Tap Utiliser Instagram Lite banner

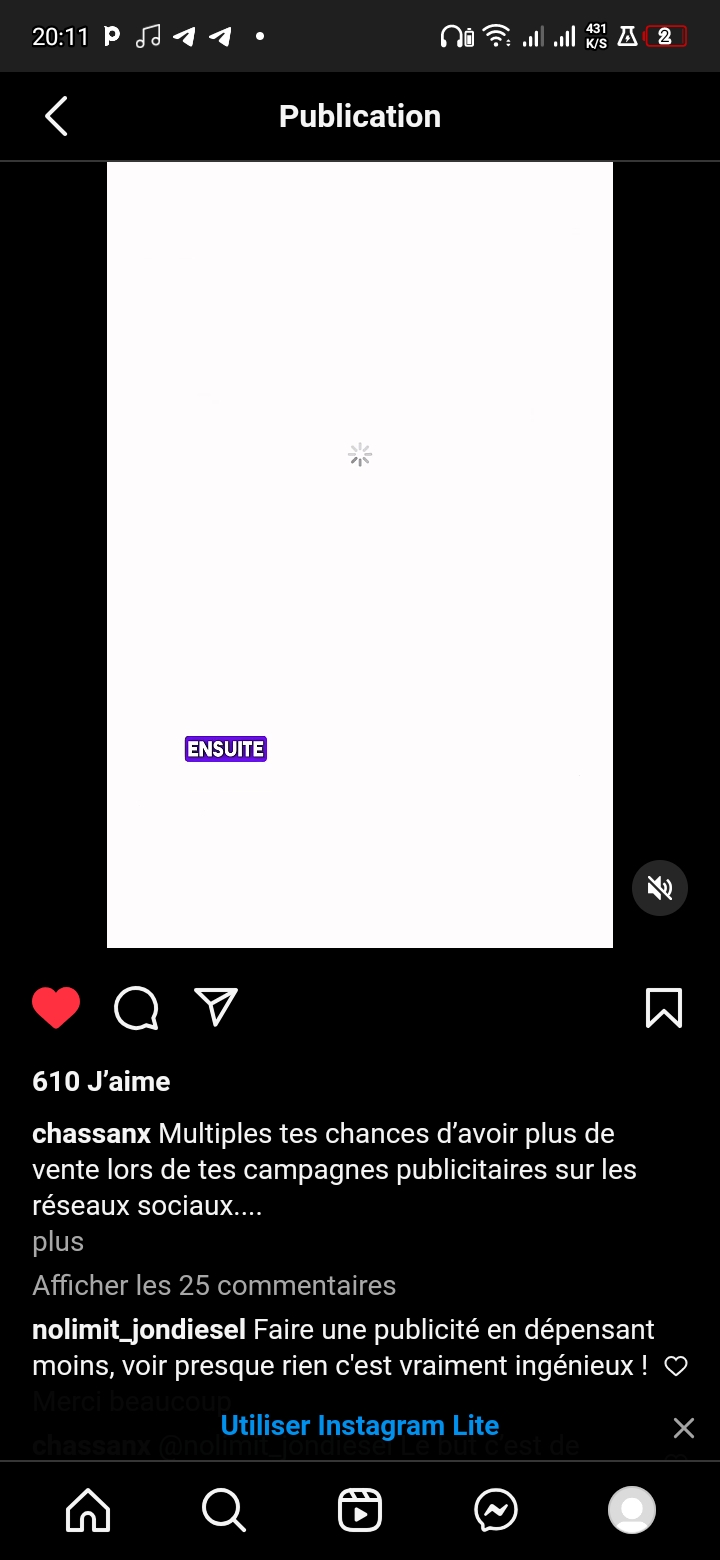pyautogui.click(x=360, y=1426)
